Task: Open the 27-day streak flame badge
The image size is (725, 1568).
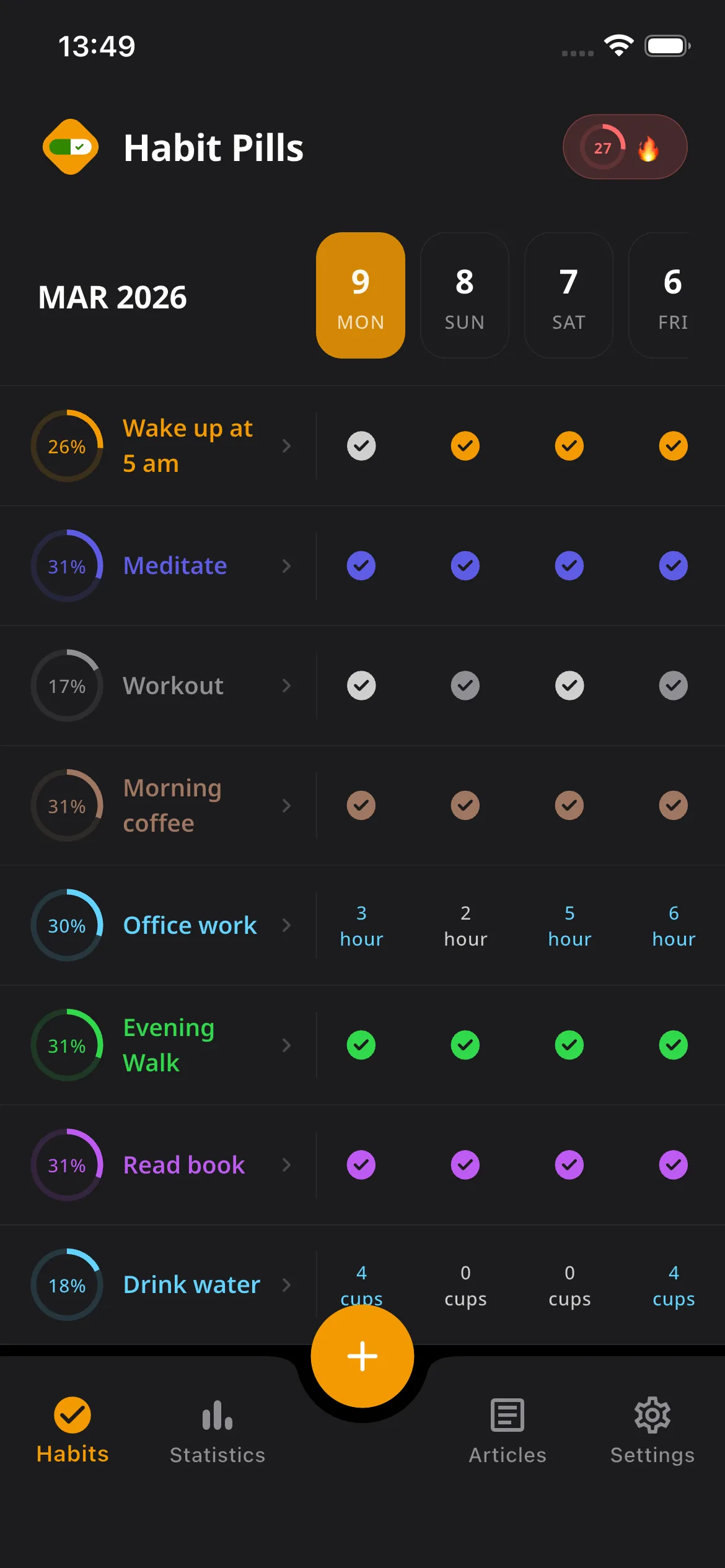Action: pos(625,147)
